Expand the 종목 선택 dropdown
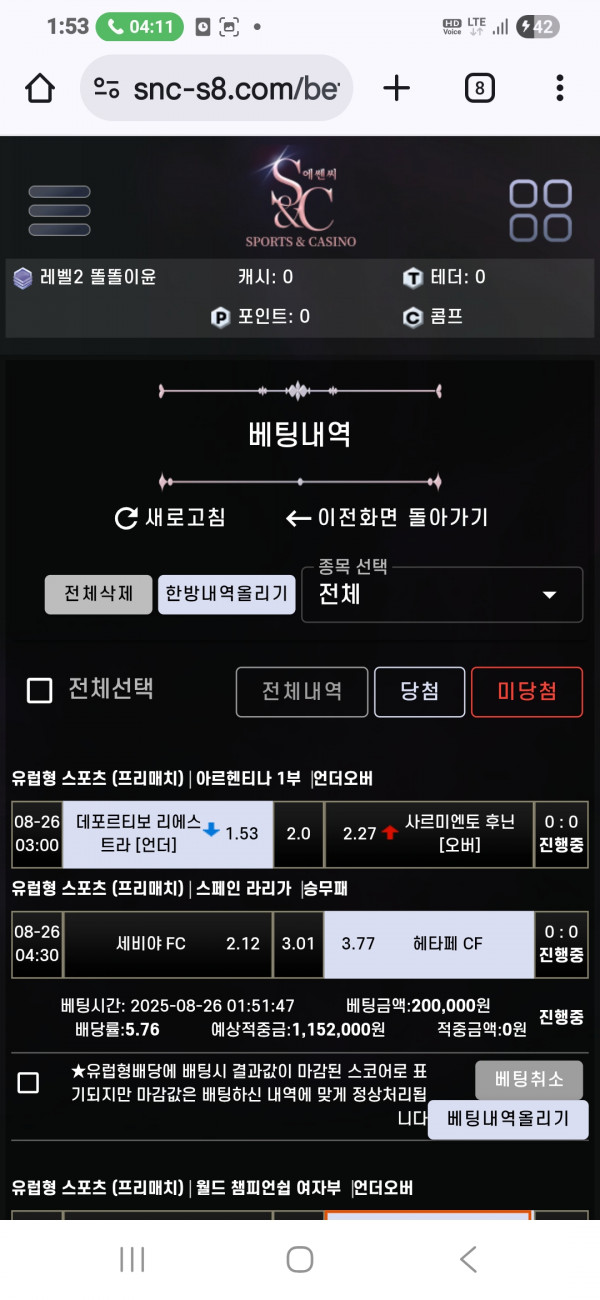 tap(442, 595)
